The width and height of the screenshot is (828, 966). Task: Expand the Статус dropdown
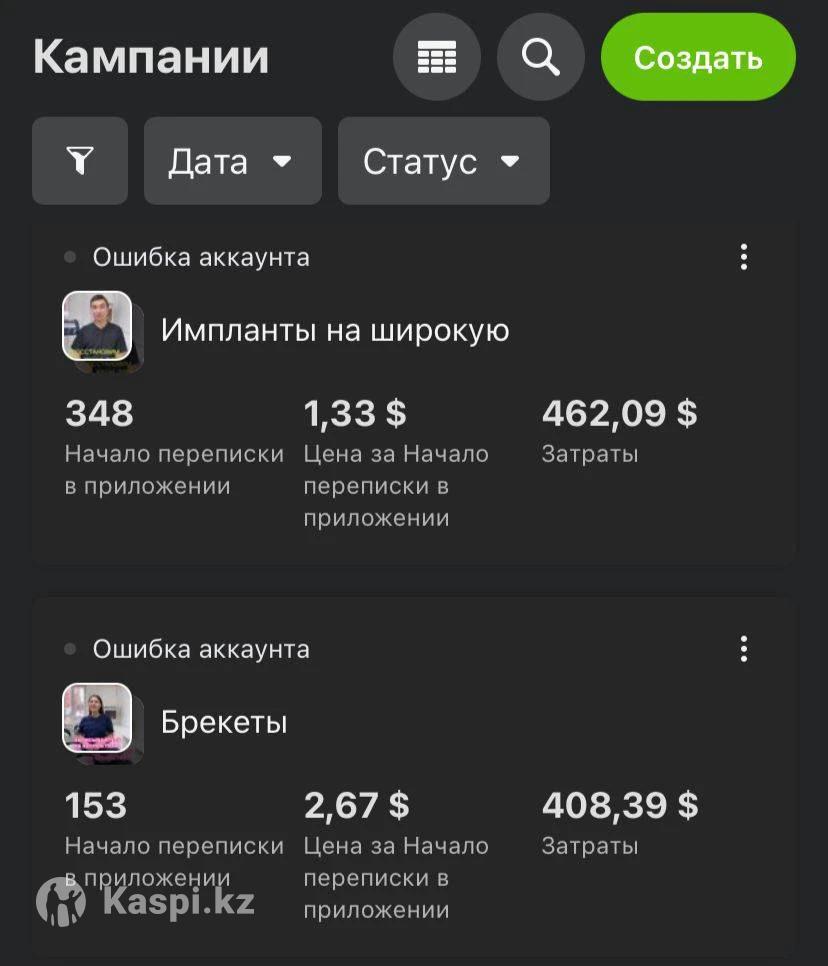[x=443, y=161]
